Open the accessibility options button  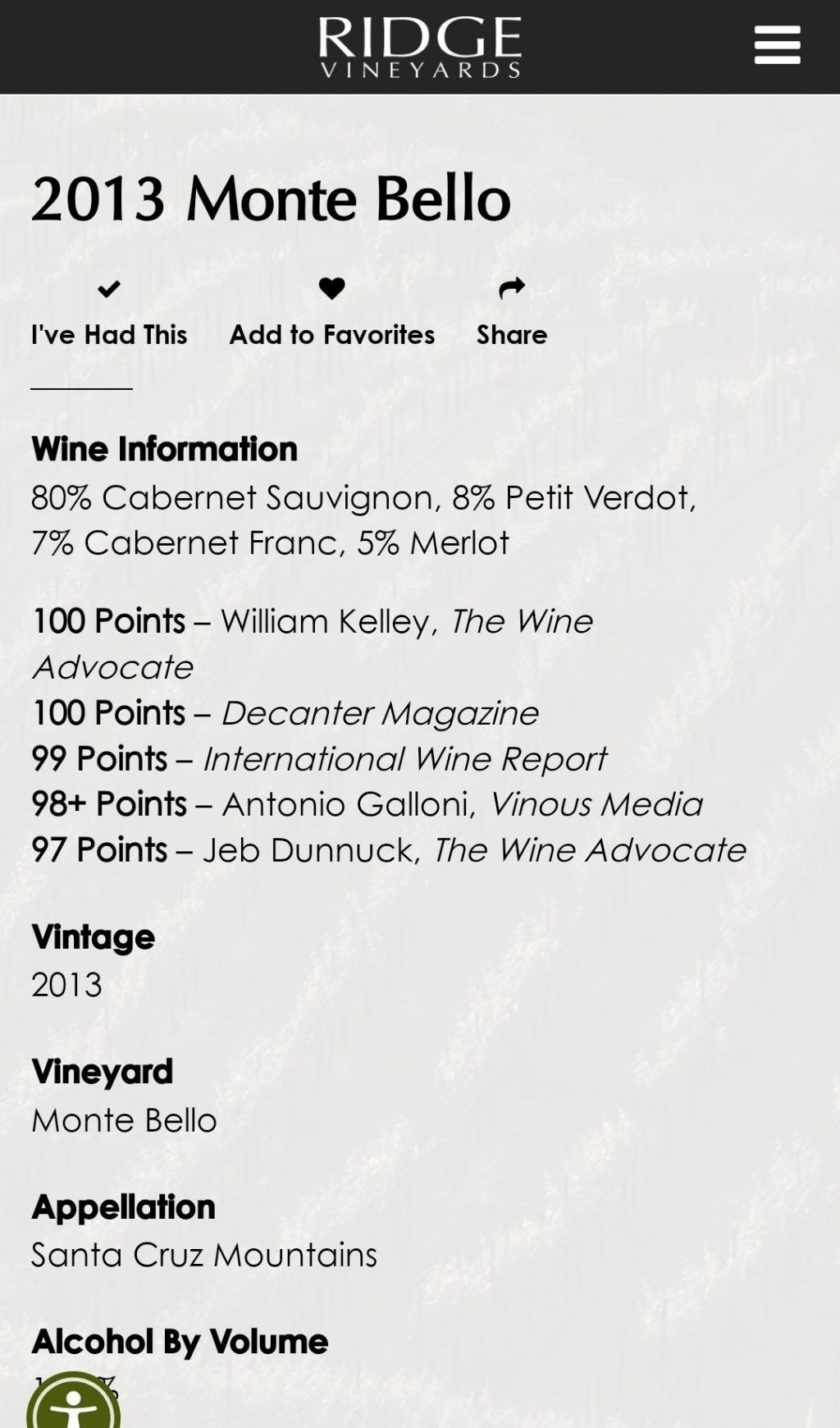74,1404
